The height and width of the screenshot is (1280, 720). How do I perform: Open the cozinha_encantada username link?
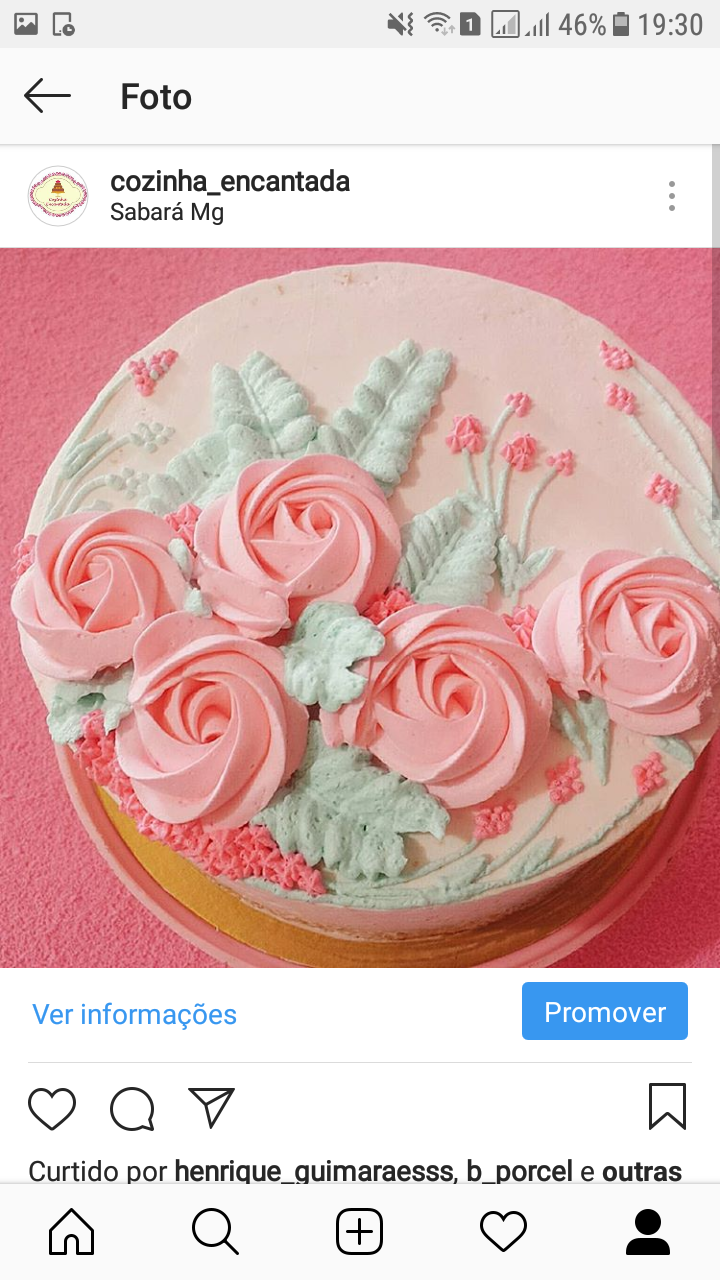pos(230,181)
